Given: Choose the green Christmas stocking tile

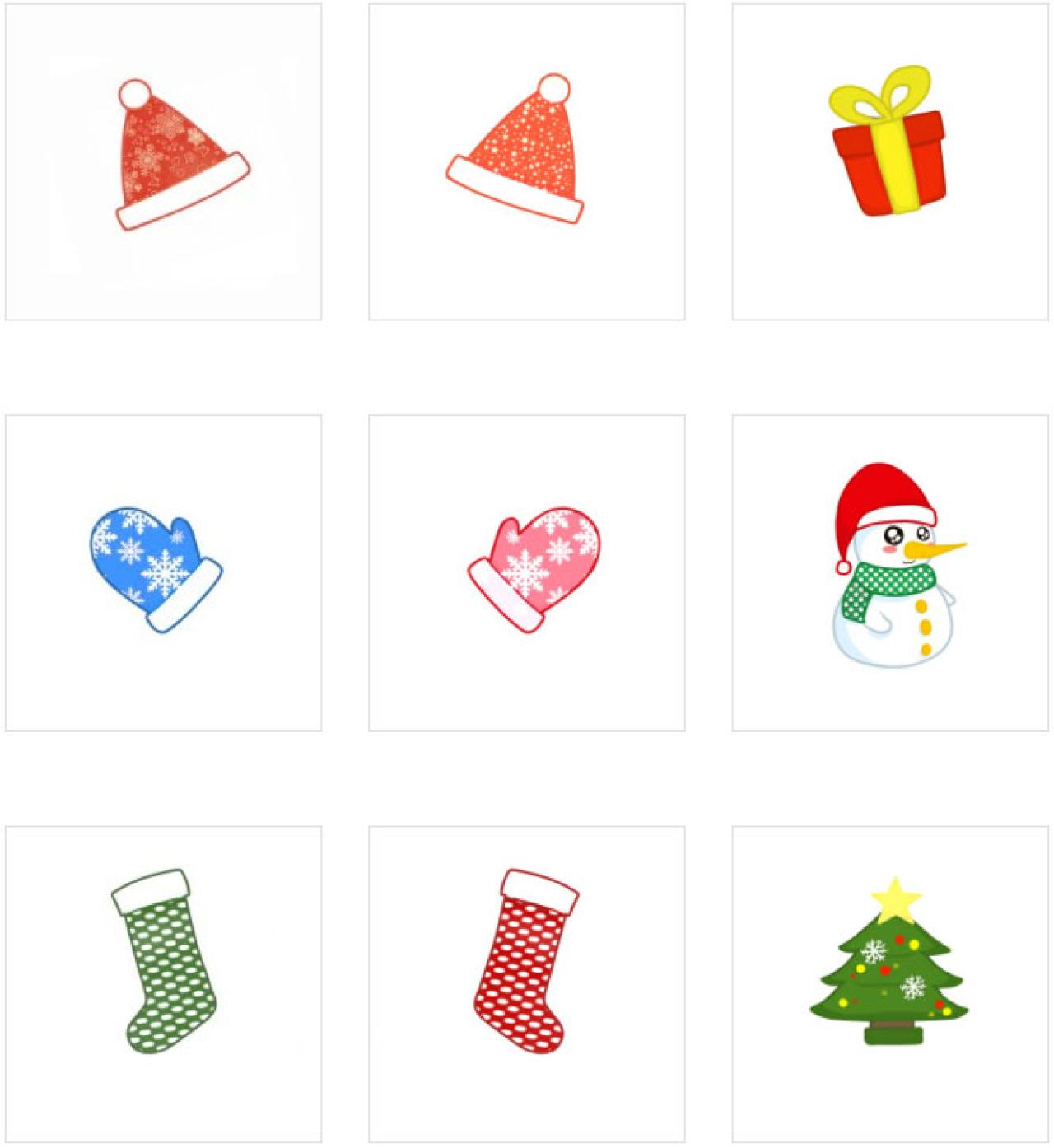Looking at the screenshot, I should (163, 983).
